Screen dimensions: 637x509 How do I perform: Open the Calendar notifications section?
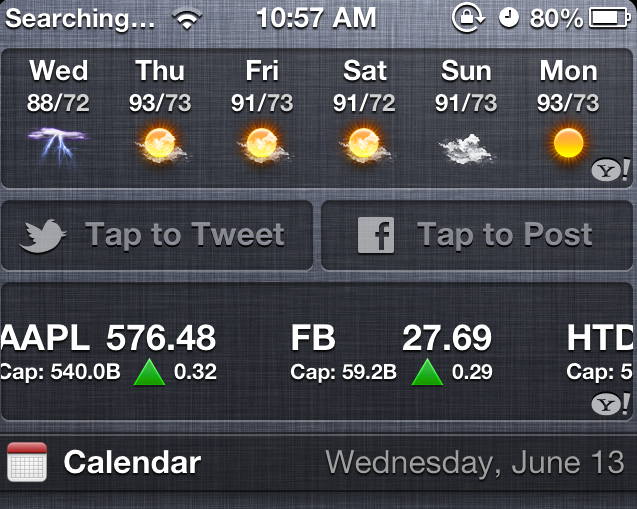132,463
